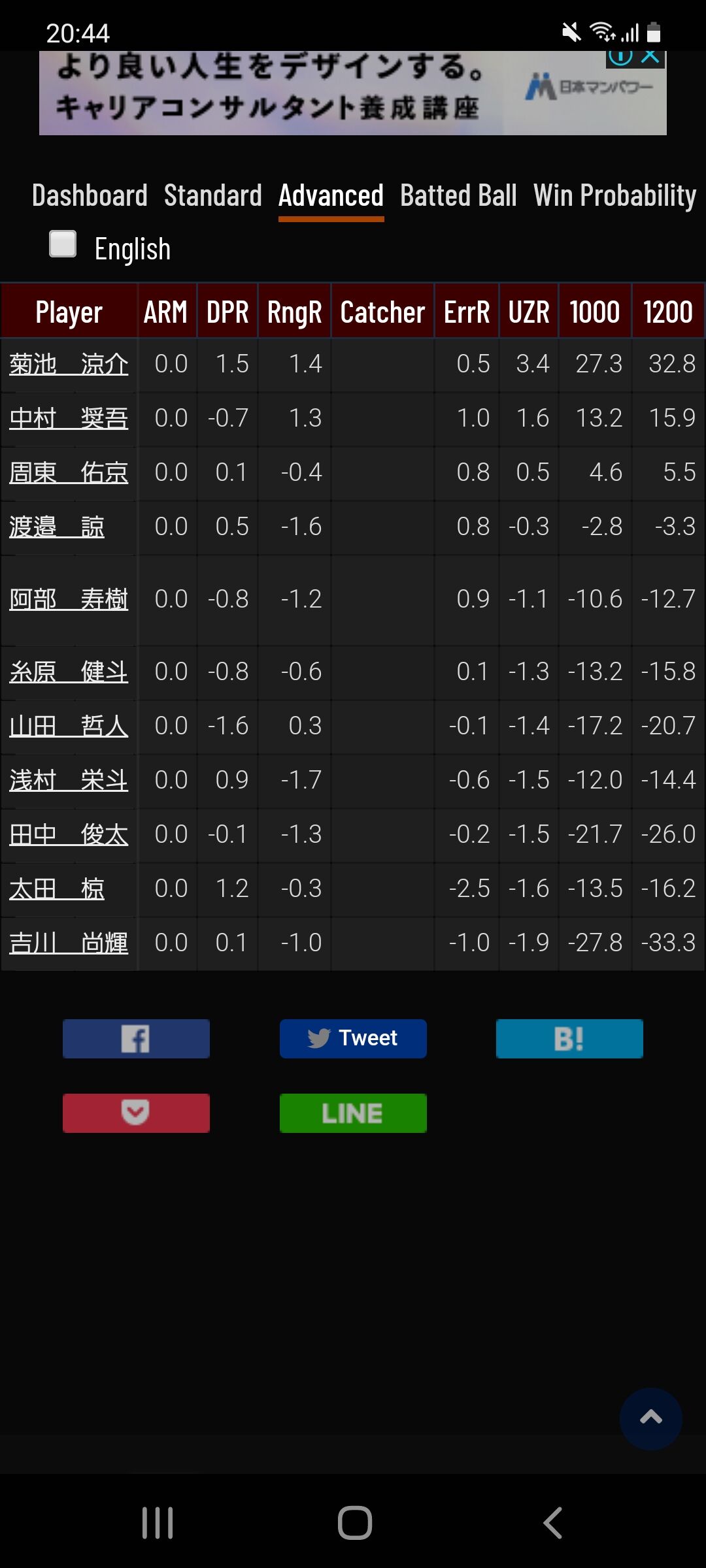Open player page for 中村 奨吾
The image size is (706, 1568).
pos(69,419)
